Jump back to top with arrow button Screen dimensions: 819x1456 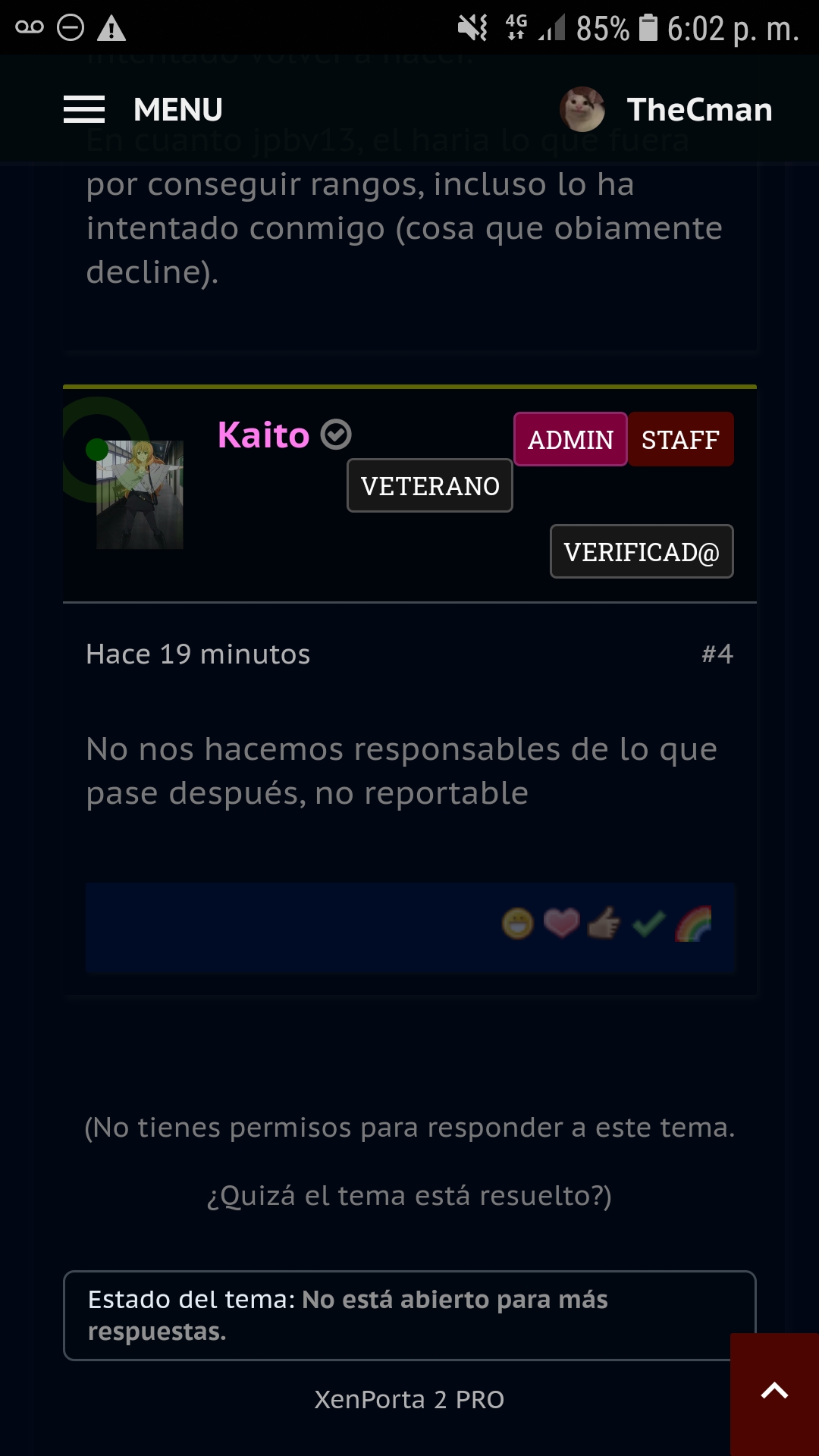tap(774, 1394)
